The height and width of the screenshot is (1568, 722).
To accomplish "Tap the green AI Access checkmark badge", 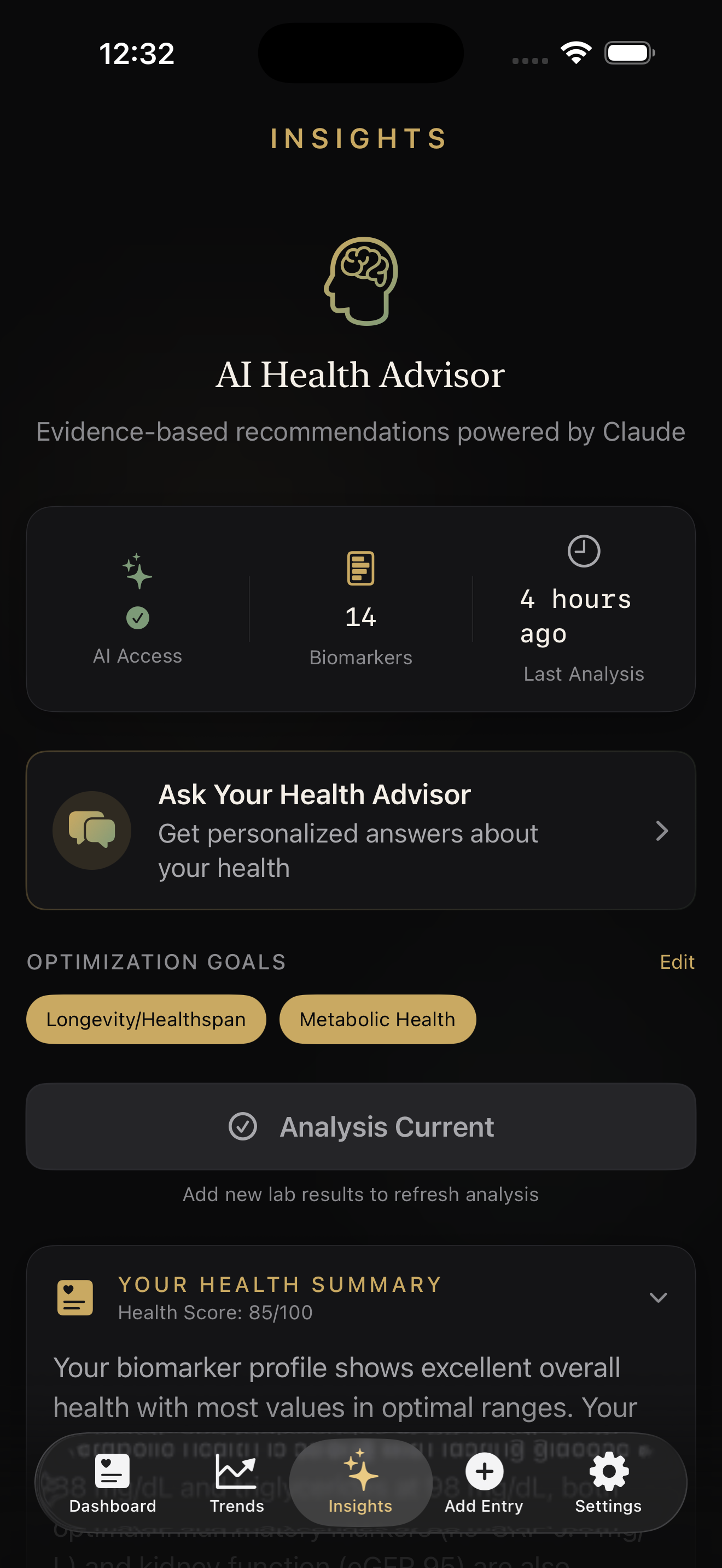I will [138, 617].
